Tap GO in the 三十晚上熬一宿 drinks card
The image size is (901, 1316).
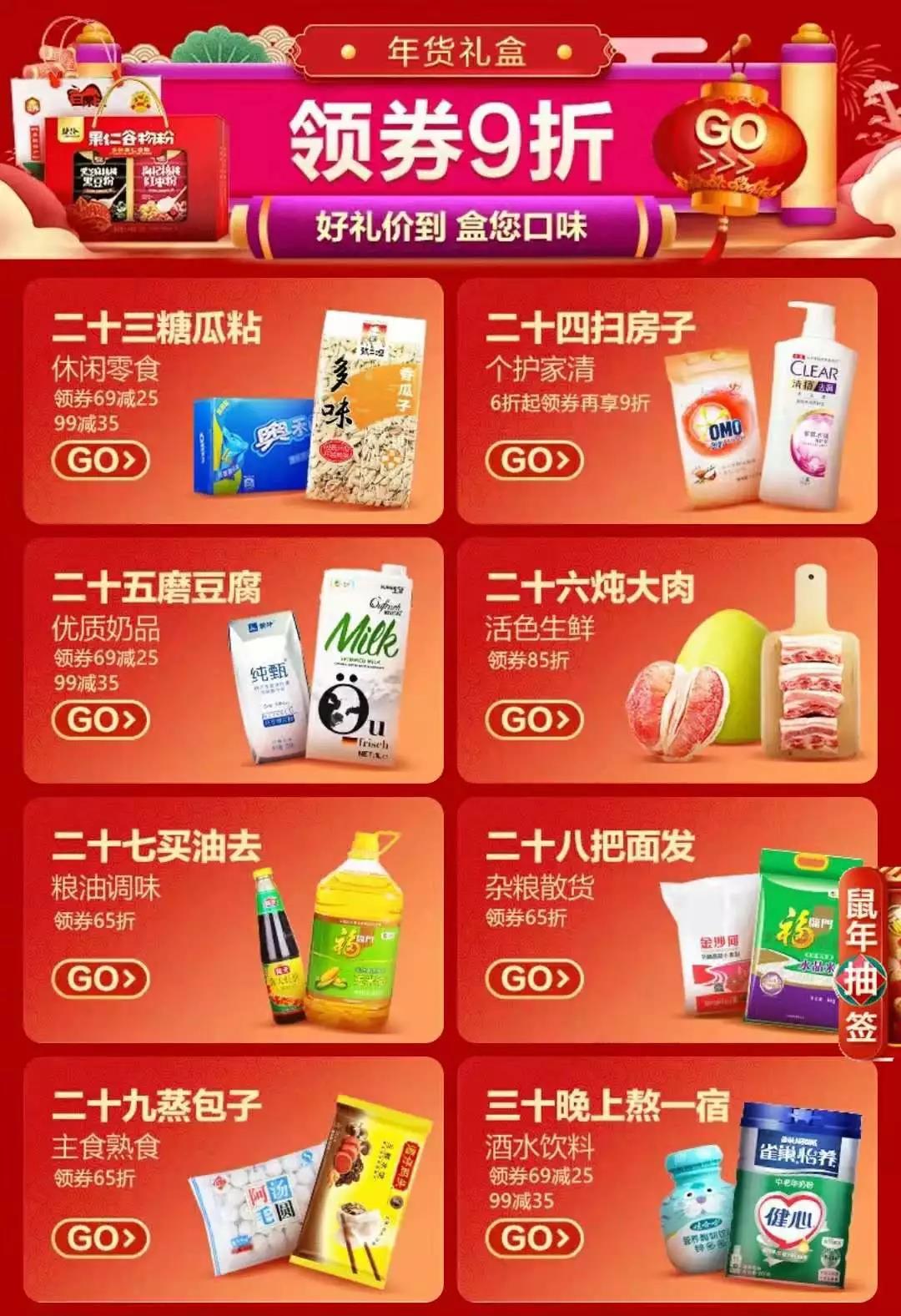534,1238
